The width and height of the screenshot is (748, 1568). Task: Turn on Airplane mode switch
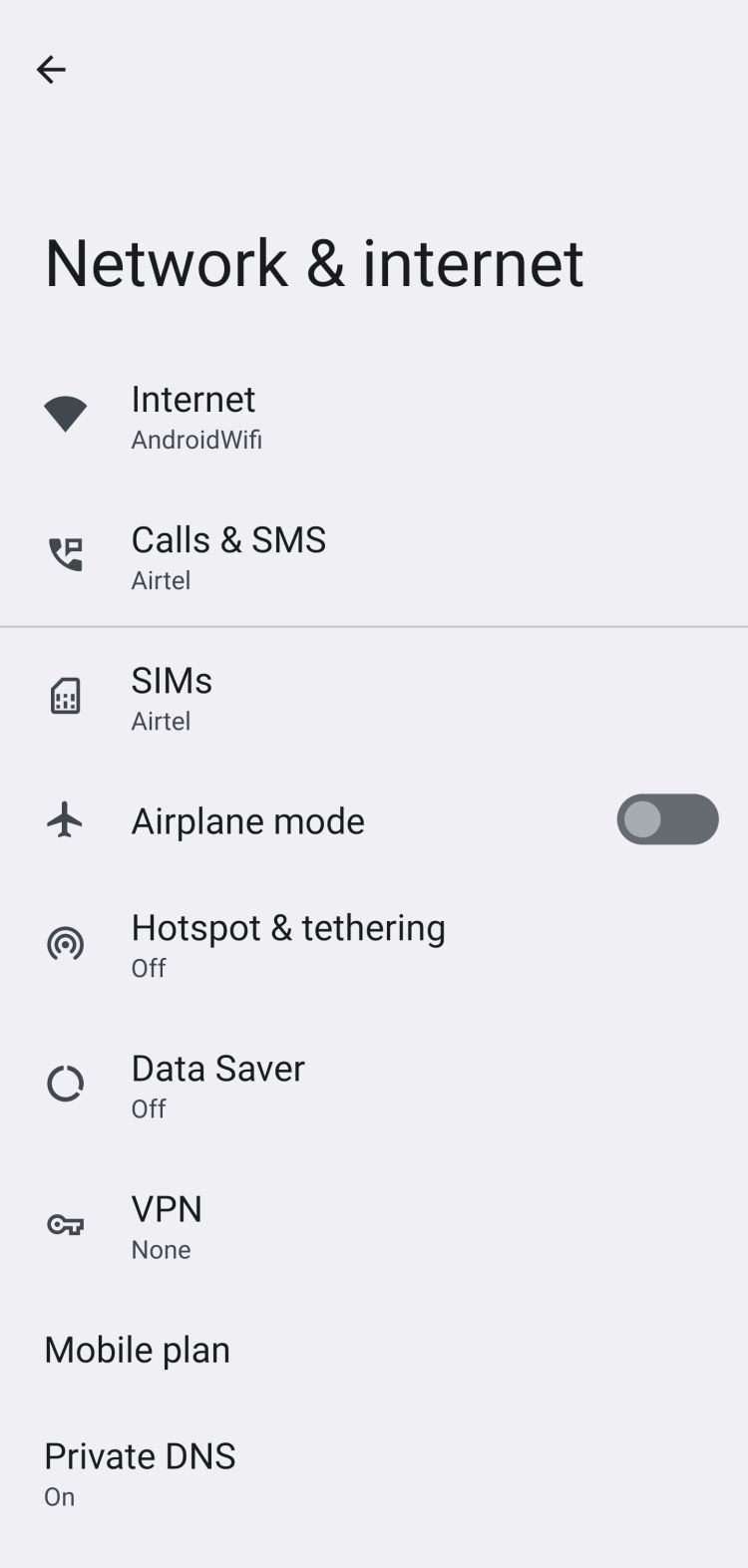point(667,819)
